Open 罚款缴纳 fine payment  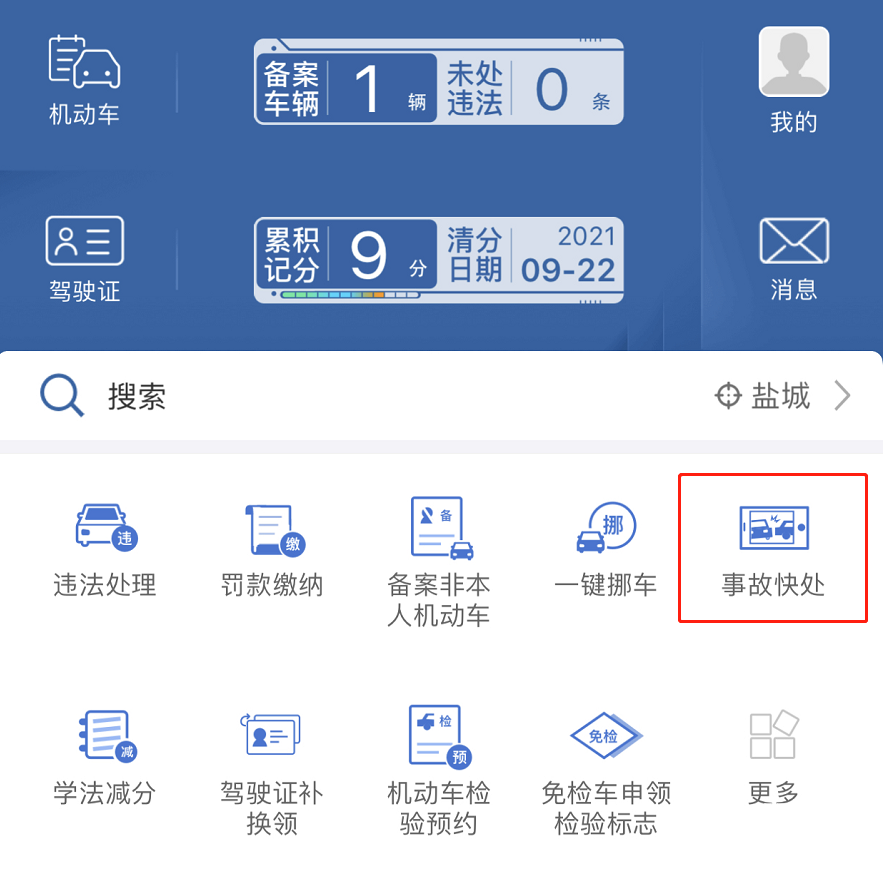(x=272, y=550)
